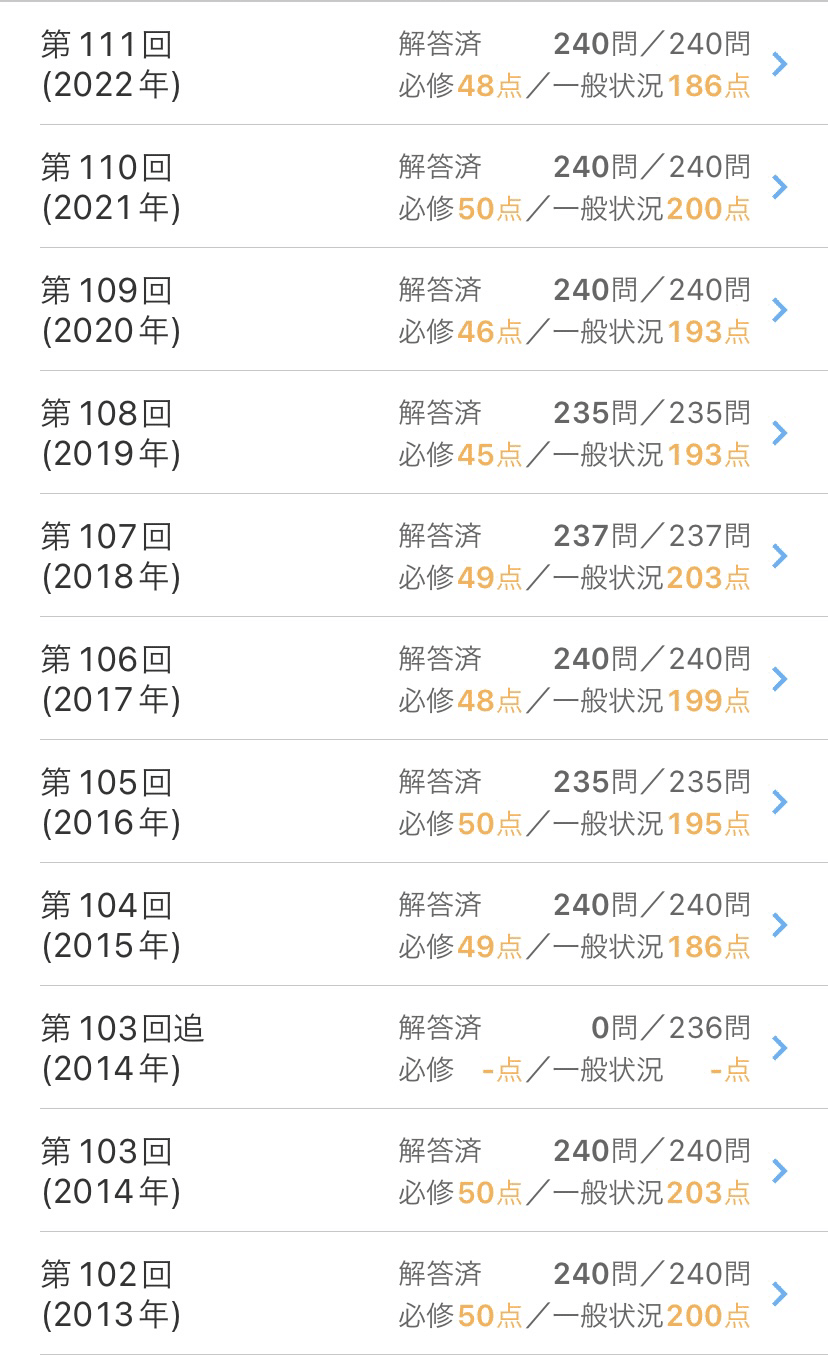Open the 第108回 (2019年) exam row

414,433
